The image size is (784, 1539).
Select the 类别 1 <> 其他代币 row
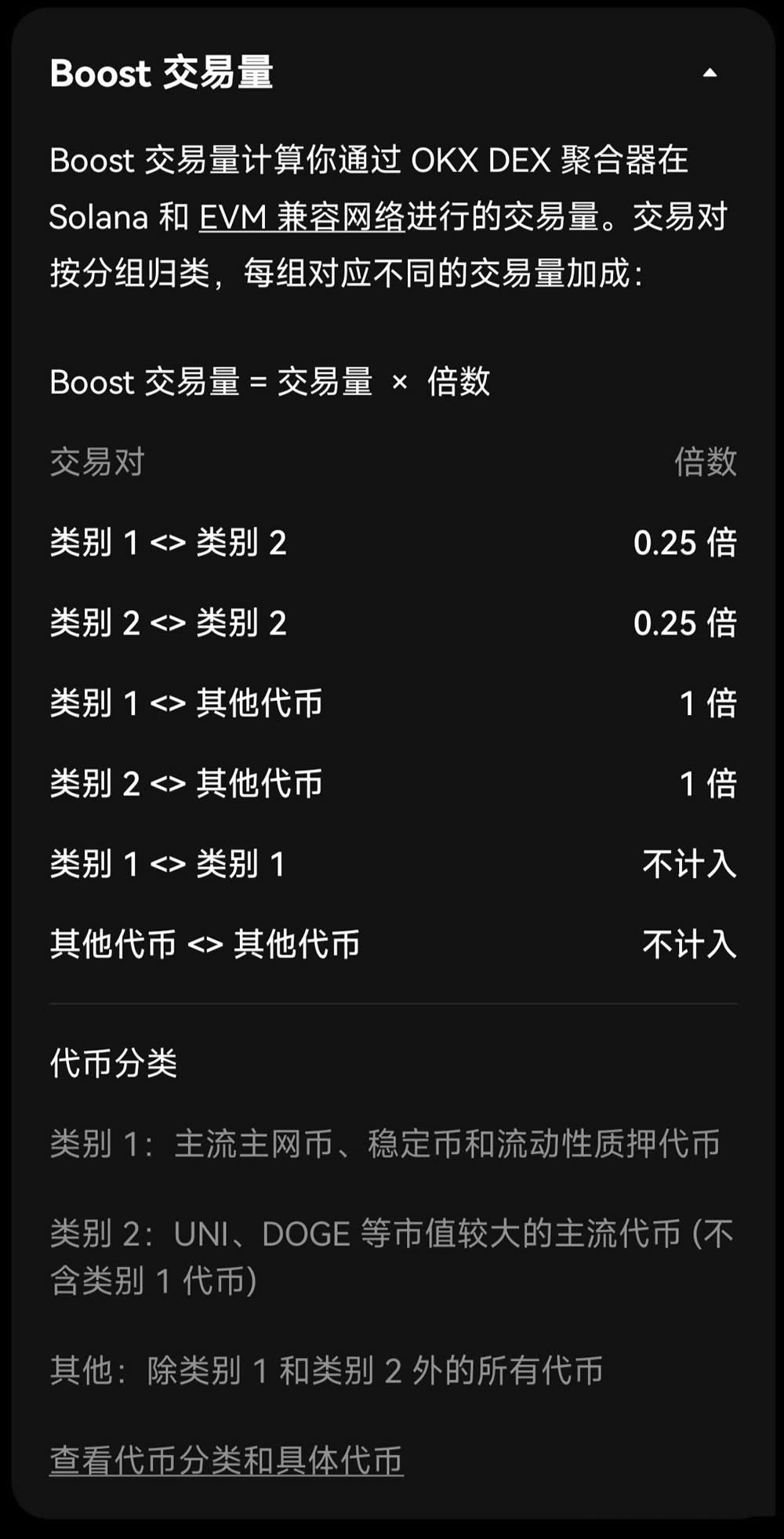coord(188,705)
